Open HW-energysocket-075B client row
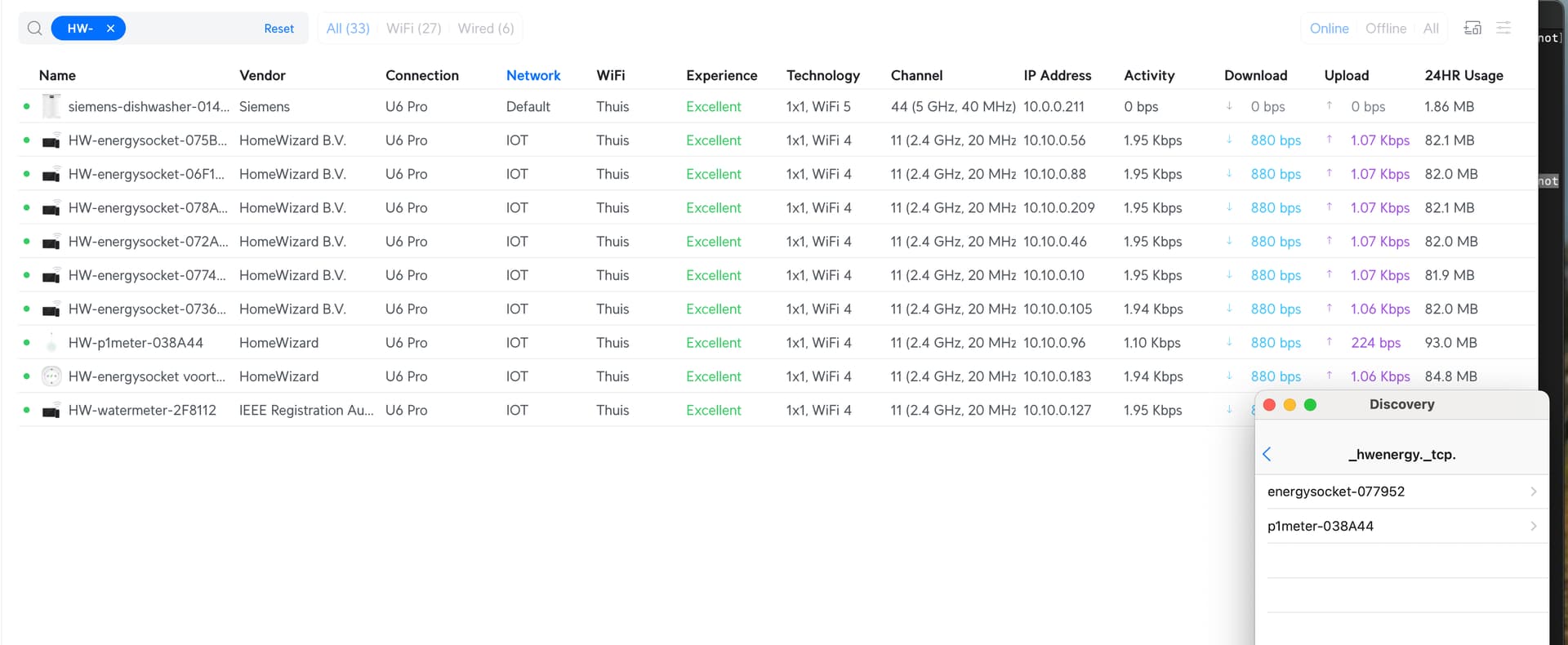This screenshot has width=1568, height=645. [x=147, y=140]
